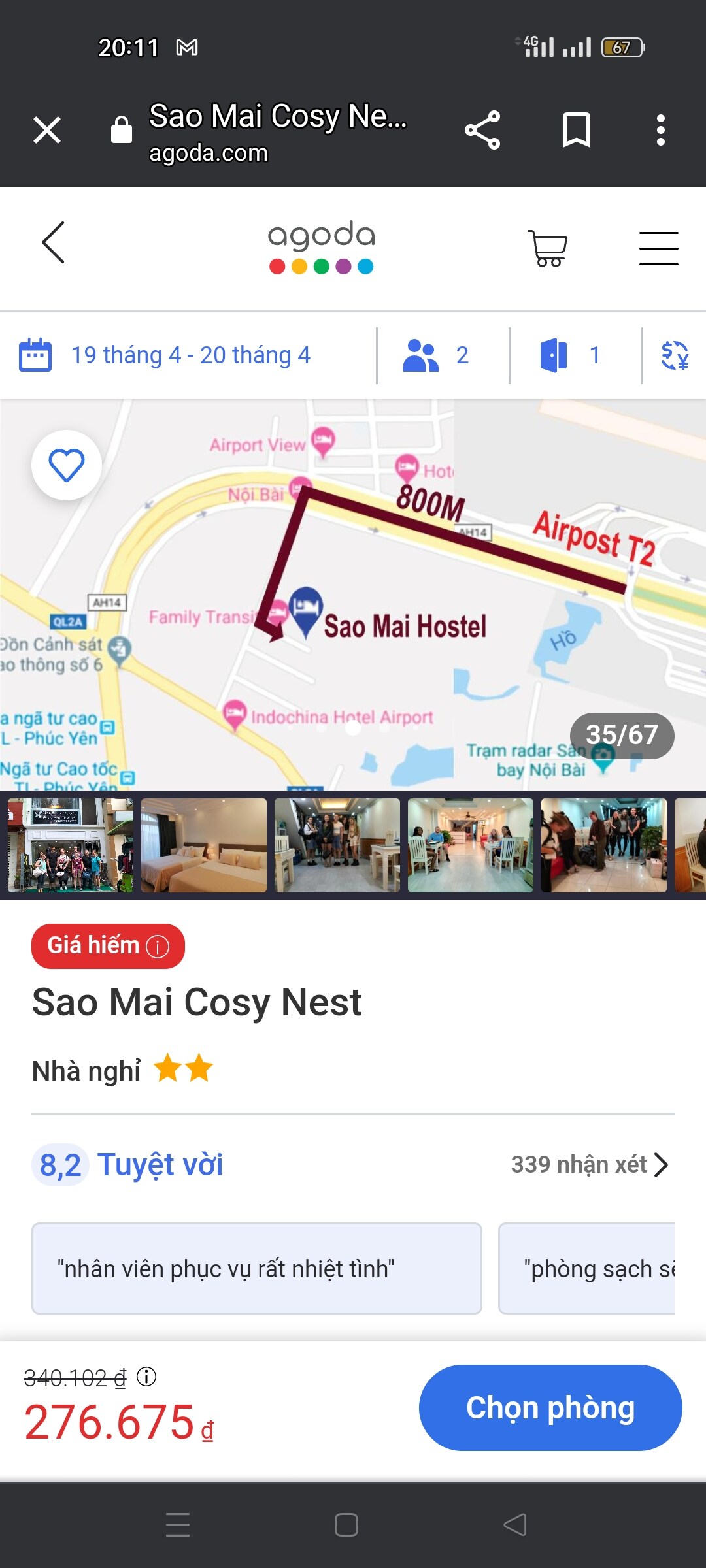Go back using Agoda's back arrow
Image resolution: width=706 pixels, height=1568 pixels.
(x=54, y=242)
